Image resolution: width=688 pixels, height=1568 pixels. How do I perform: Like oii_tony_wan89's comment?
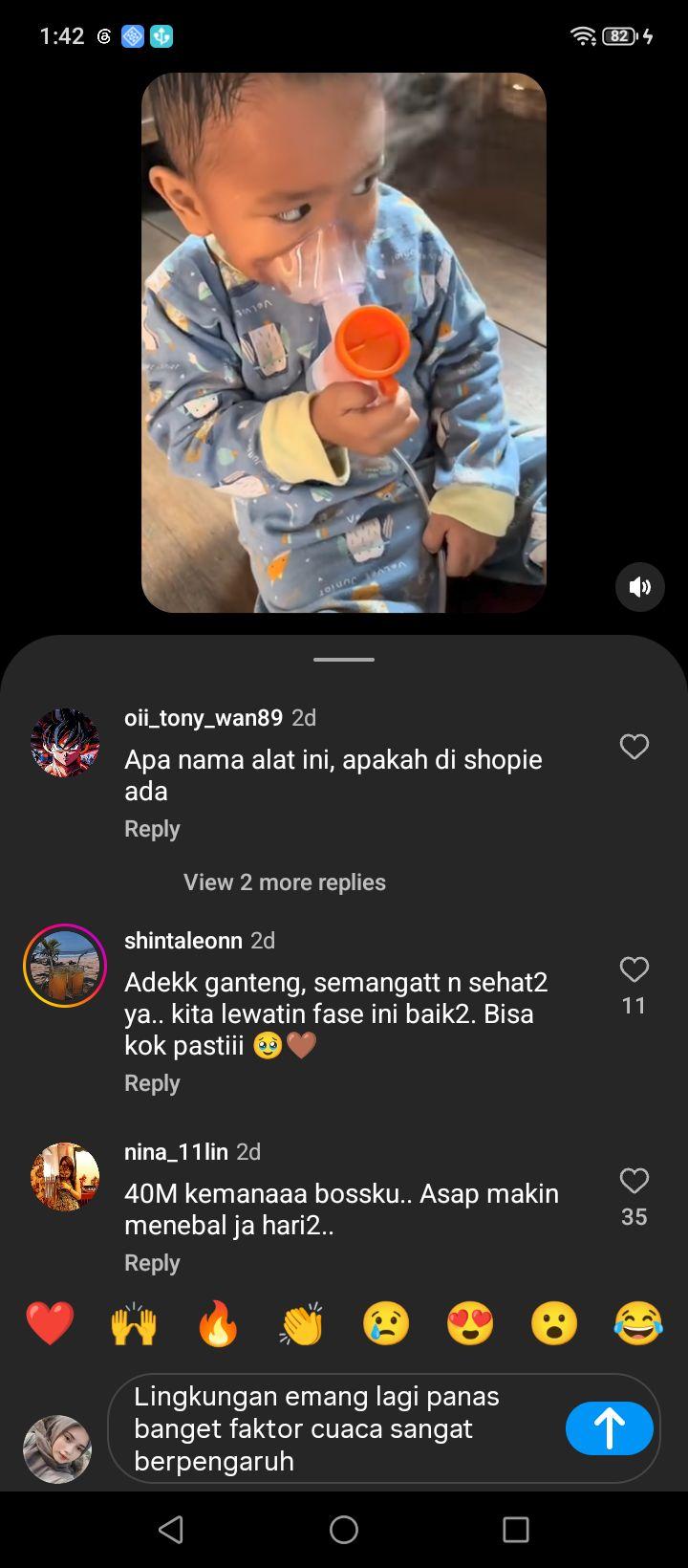coord(634,747)
